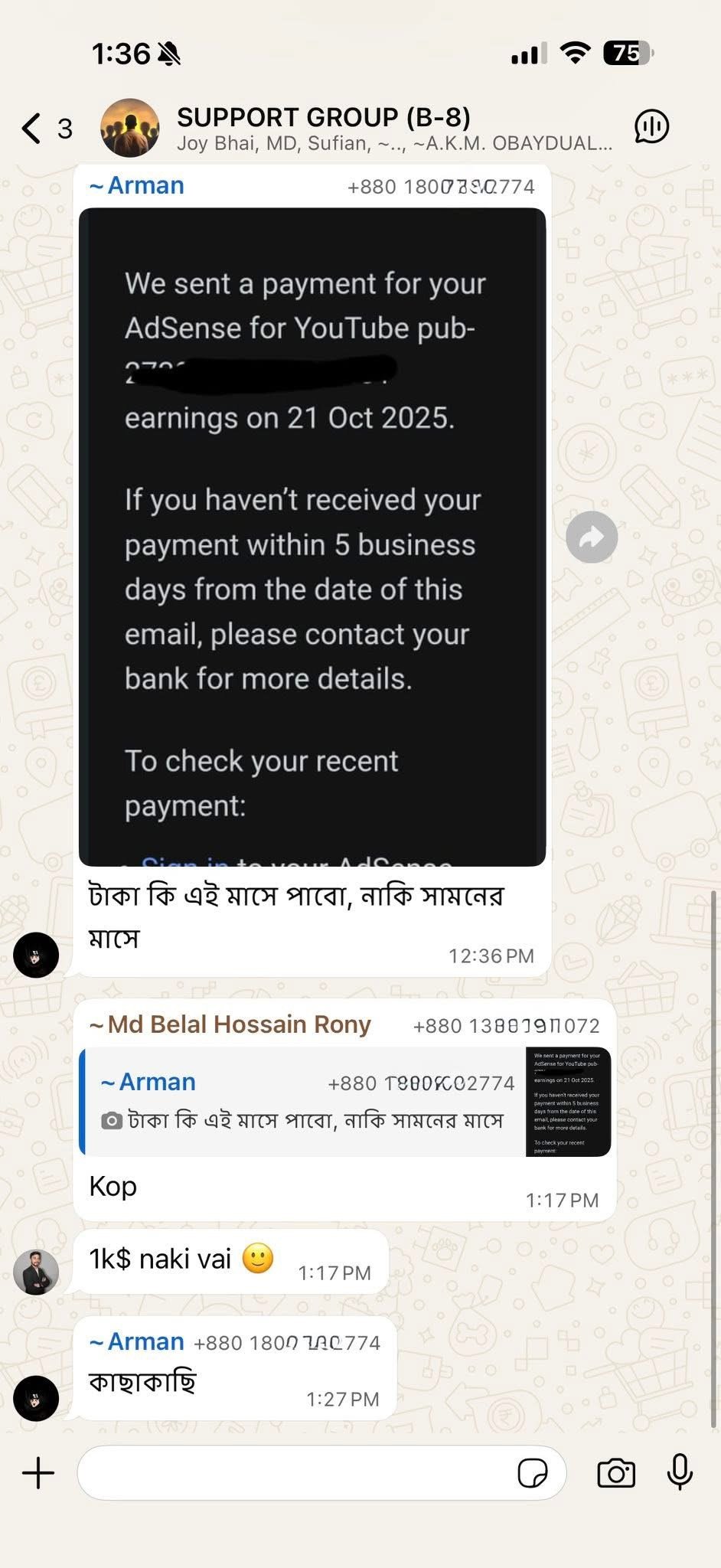Open the avatar next to '1k$ naki vai'
Screen dimensions: 721x1568
36,1272
